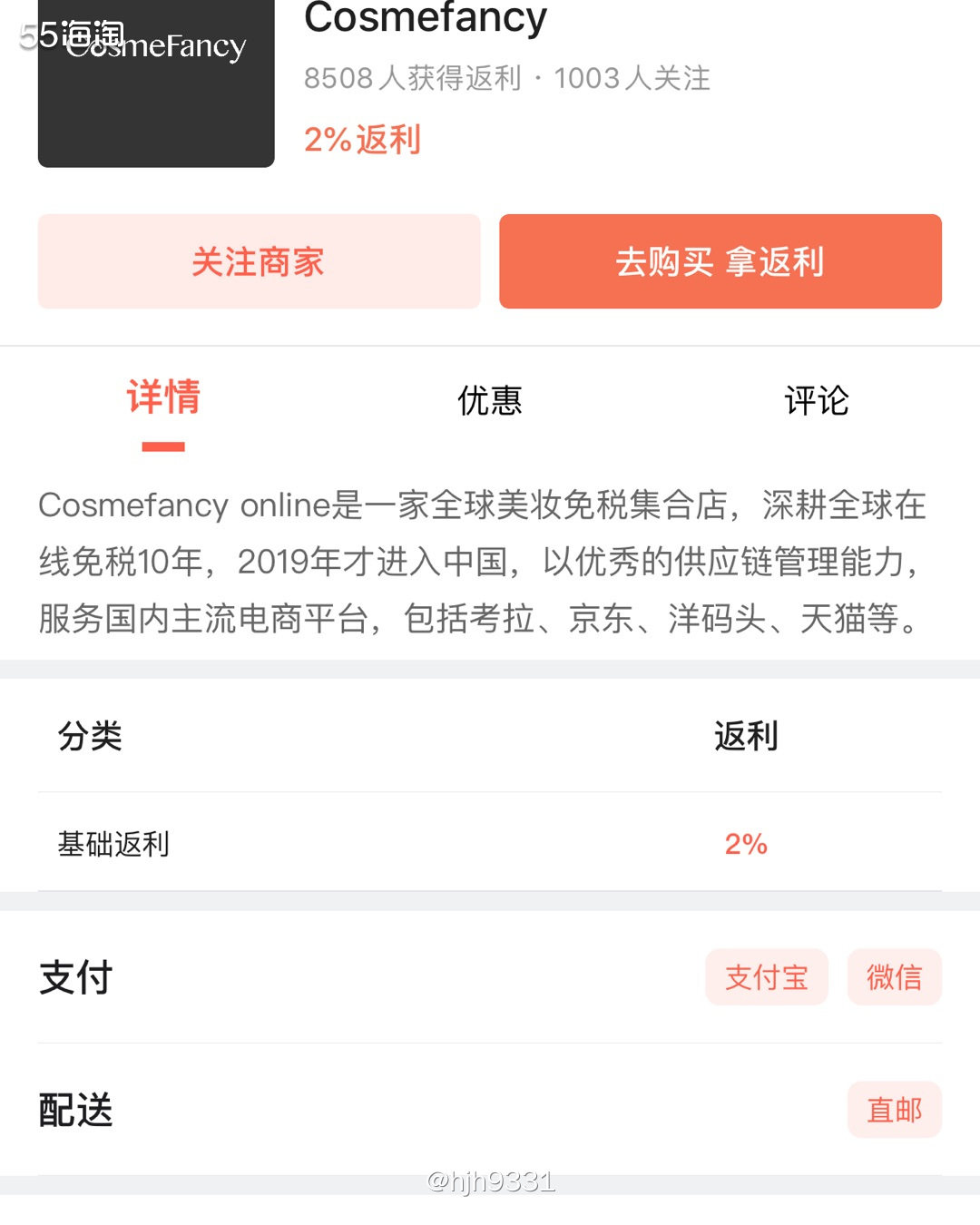Expand the 支付 payment section
The image size is (980, 1225).
[74, 977]
